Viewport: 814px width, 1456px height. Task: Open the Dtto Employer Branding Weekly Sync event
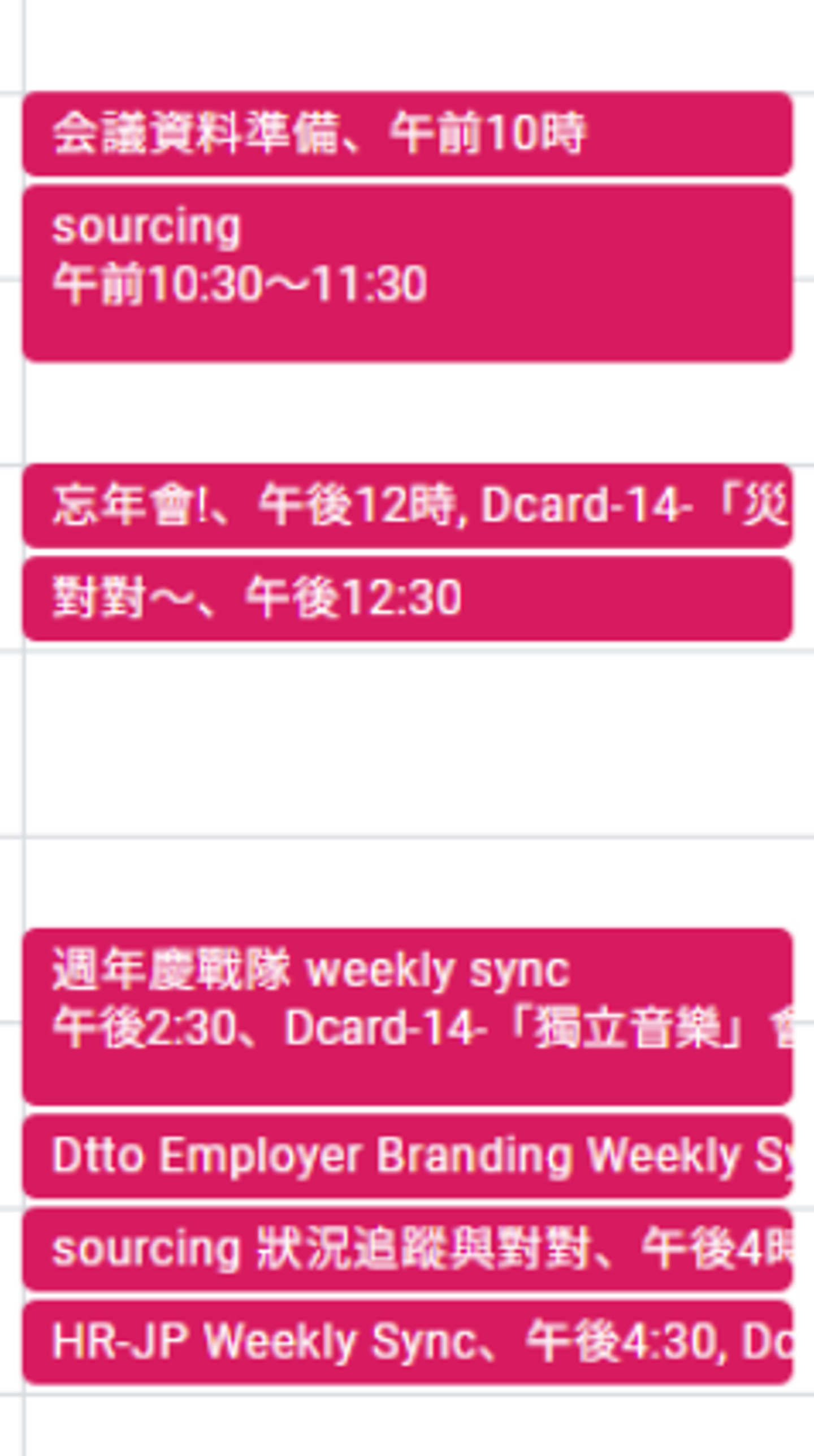tap(408, 1156)
